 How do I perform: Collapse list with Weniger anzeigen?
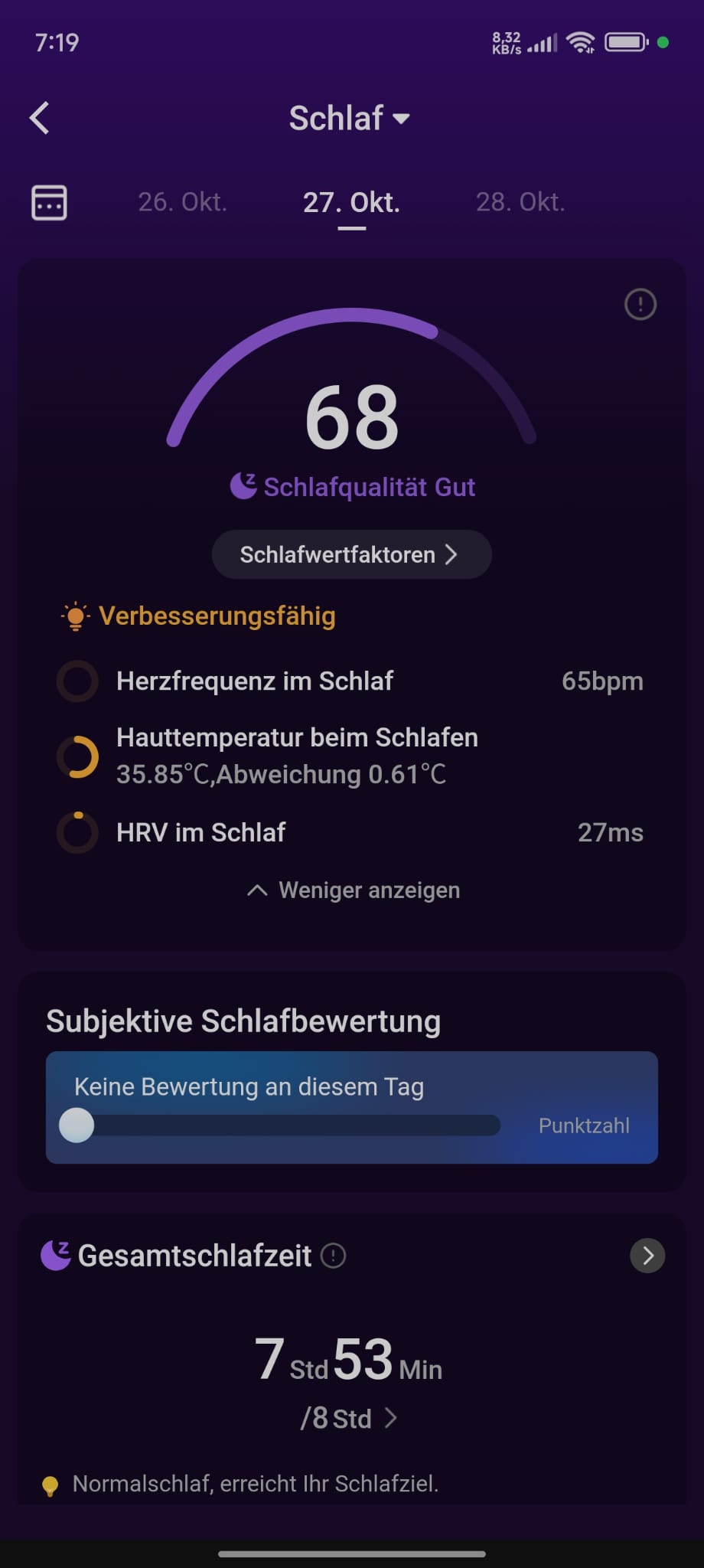point(354,890)
